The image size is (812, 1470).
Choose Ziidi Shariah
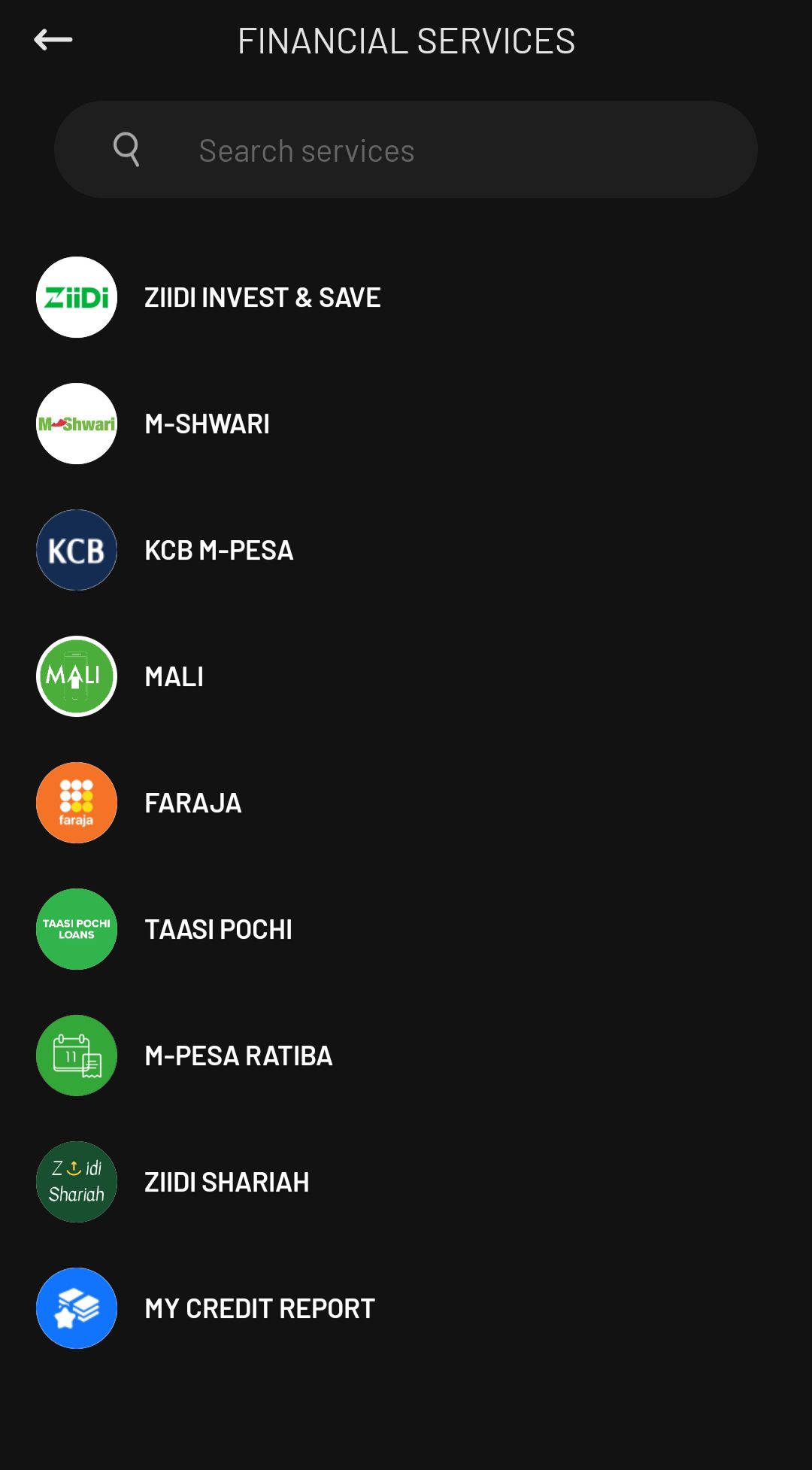tap(226, 1183)
